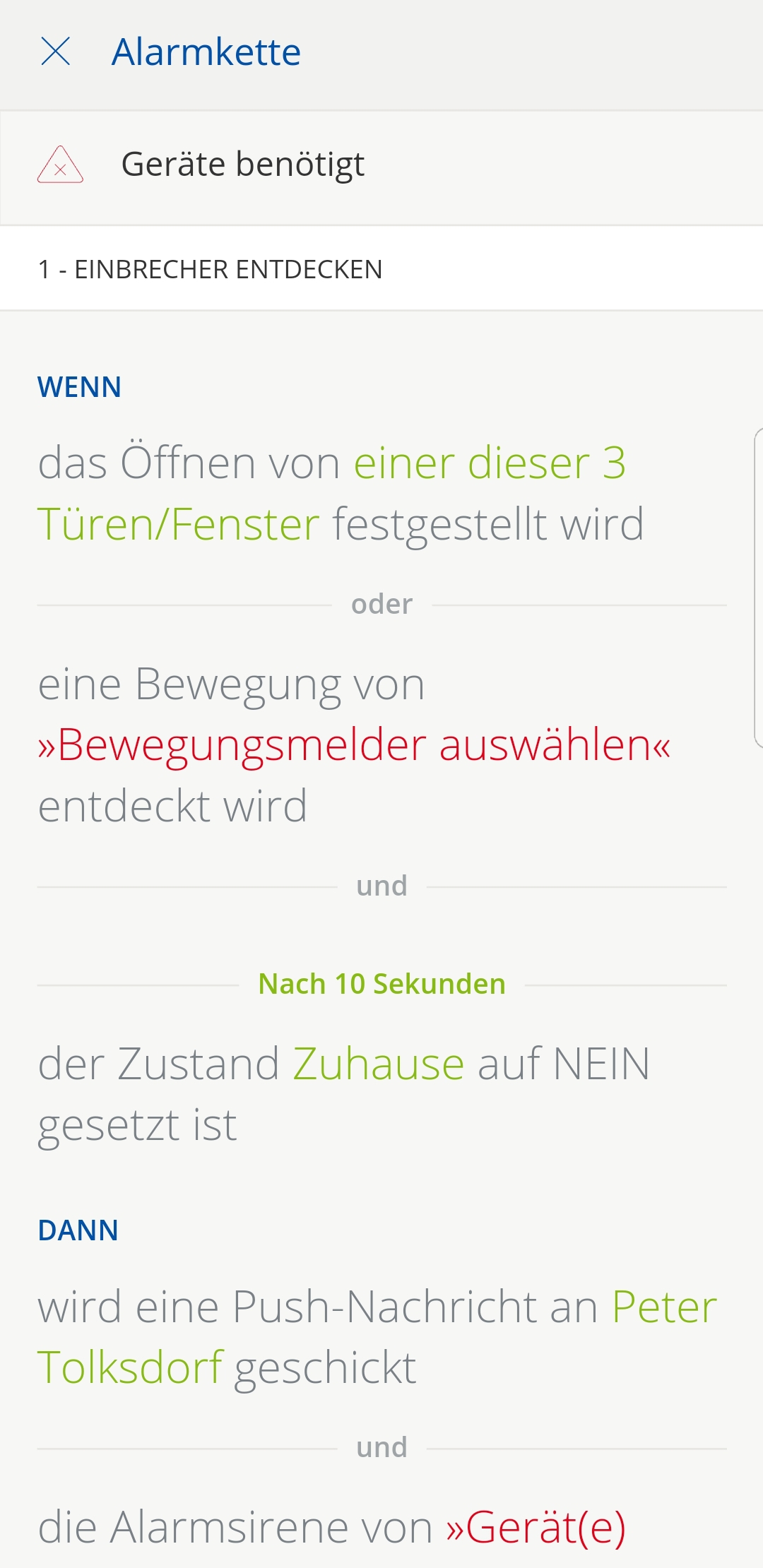The height and width of the screenshot is (1568, 763).
Task: Change the 'Nach 10 Sekunden' delay
Action: click(381, 984)
